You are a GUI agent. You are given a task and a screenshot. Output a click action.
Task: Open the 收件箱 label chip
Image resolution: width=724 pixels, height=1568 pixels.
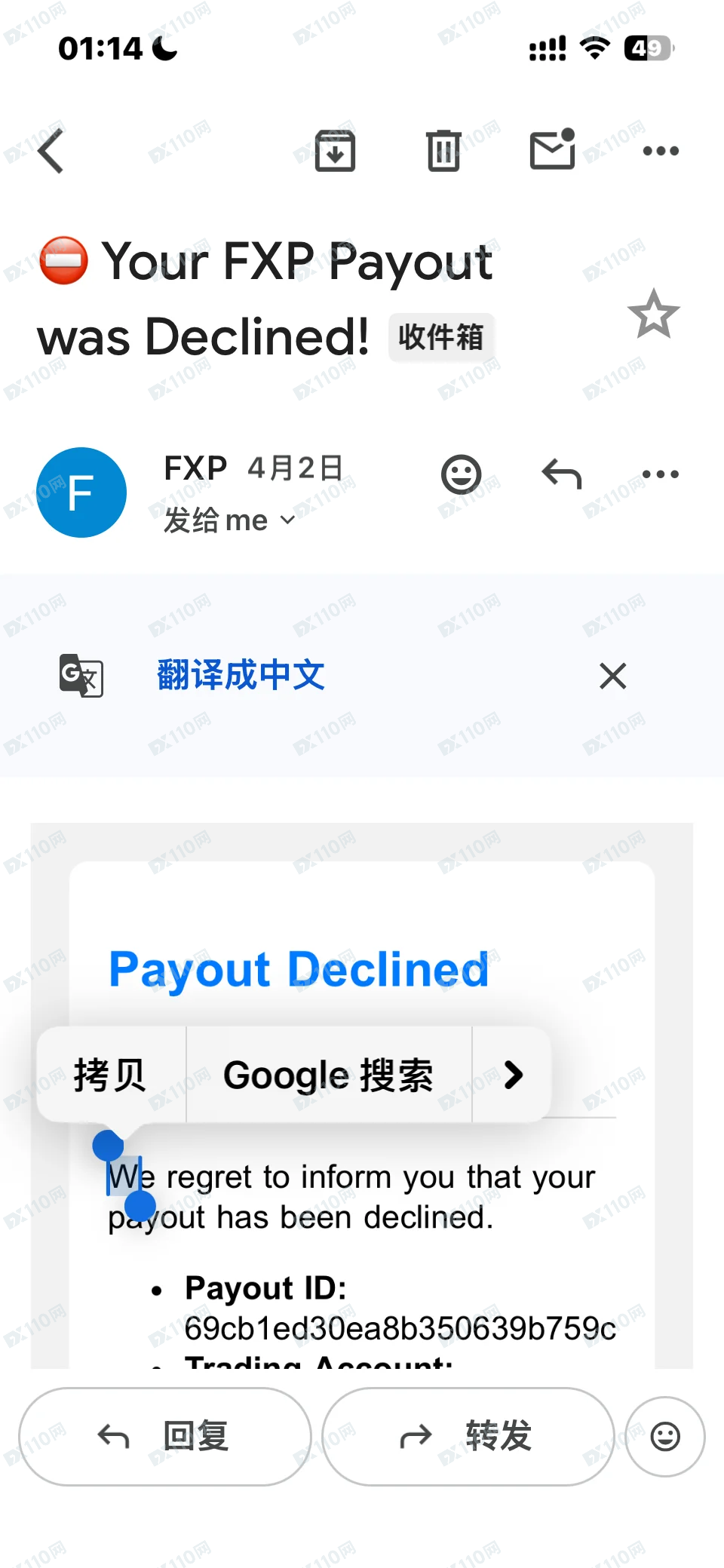pos(441,337)
